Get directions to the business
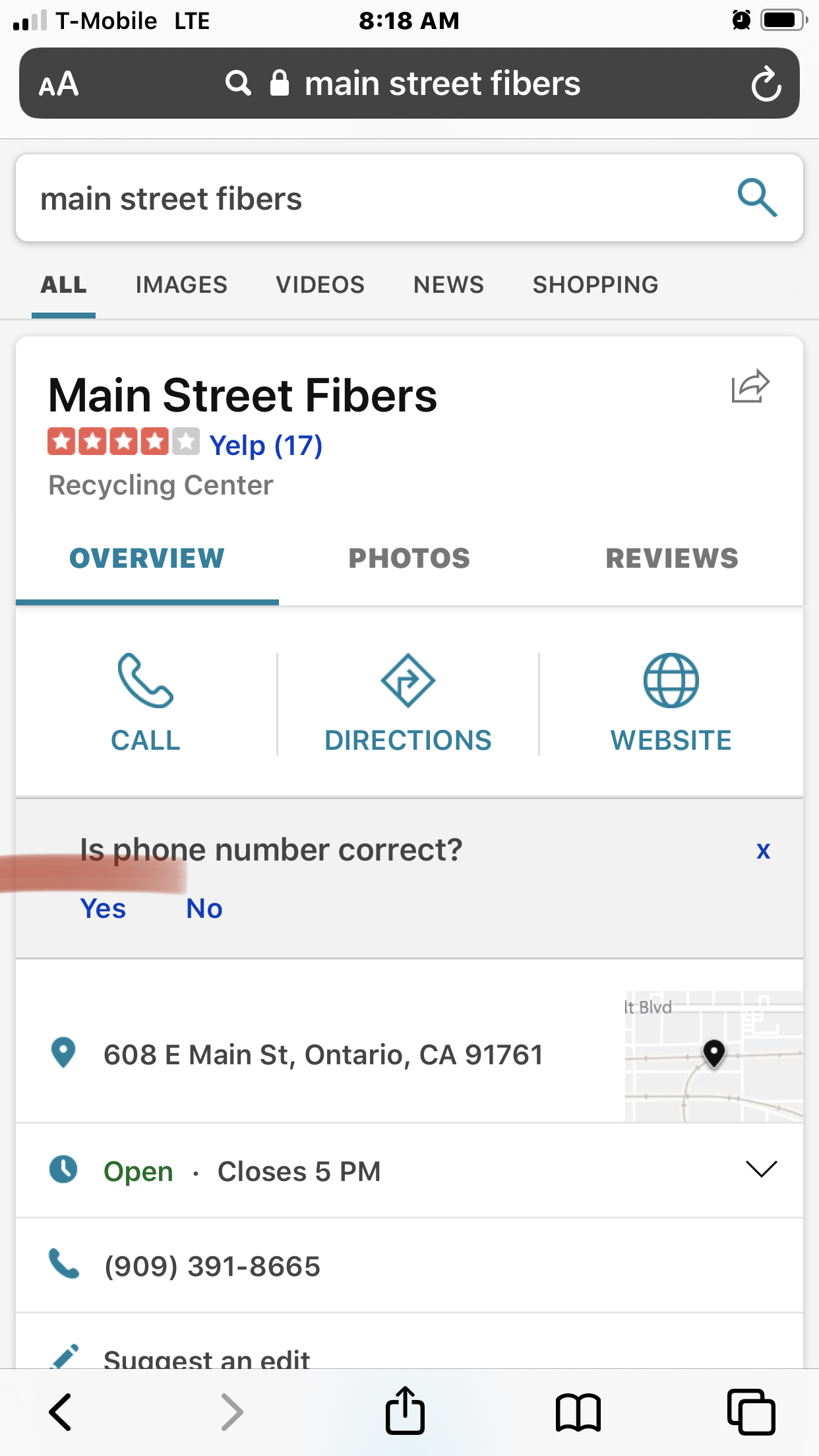This screenshot has height=1456, width=819. point(408,703)
